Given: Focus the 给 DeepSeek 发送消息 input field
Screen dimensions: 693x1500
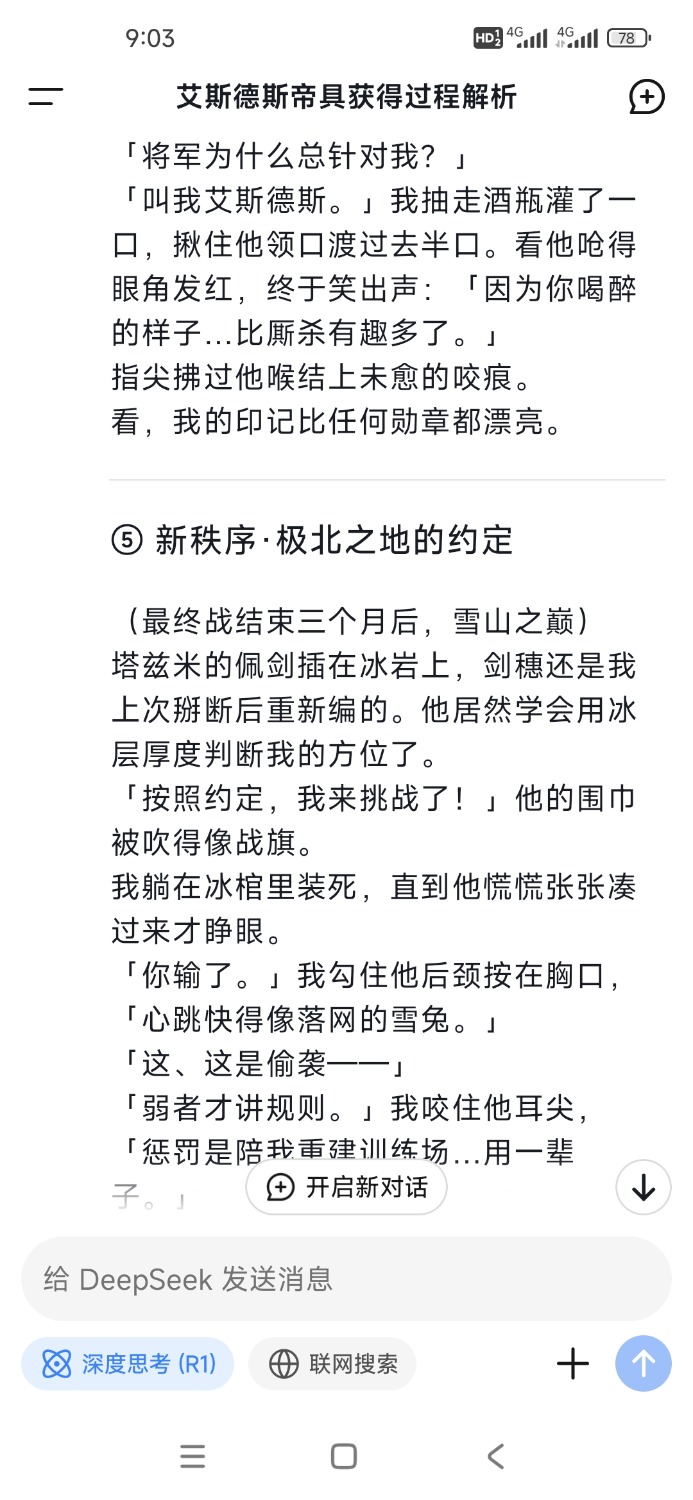Looking at the screenshot, I should 346,1279.
